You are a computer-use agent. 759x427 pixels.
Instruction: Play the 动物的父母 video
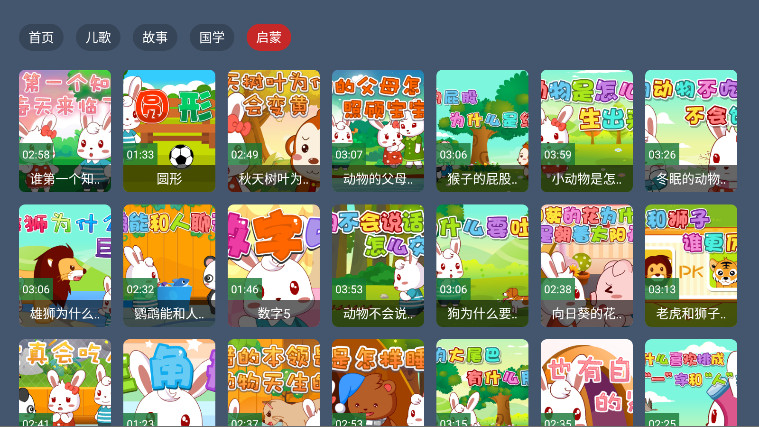(x=378, y=130)
